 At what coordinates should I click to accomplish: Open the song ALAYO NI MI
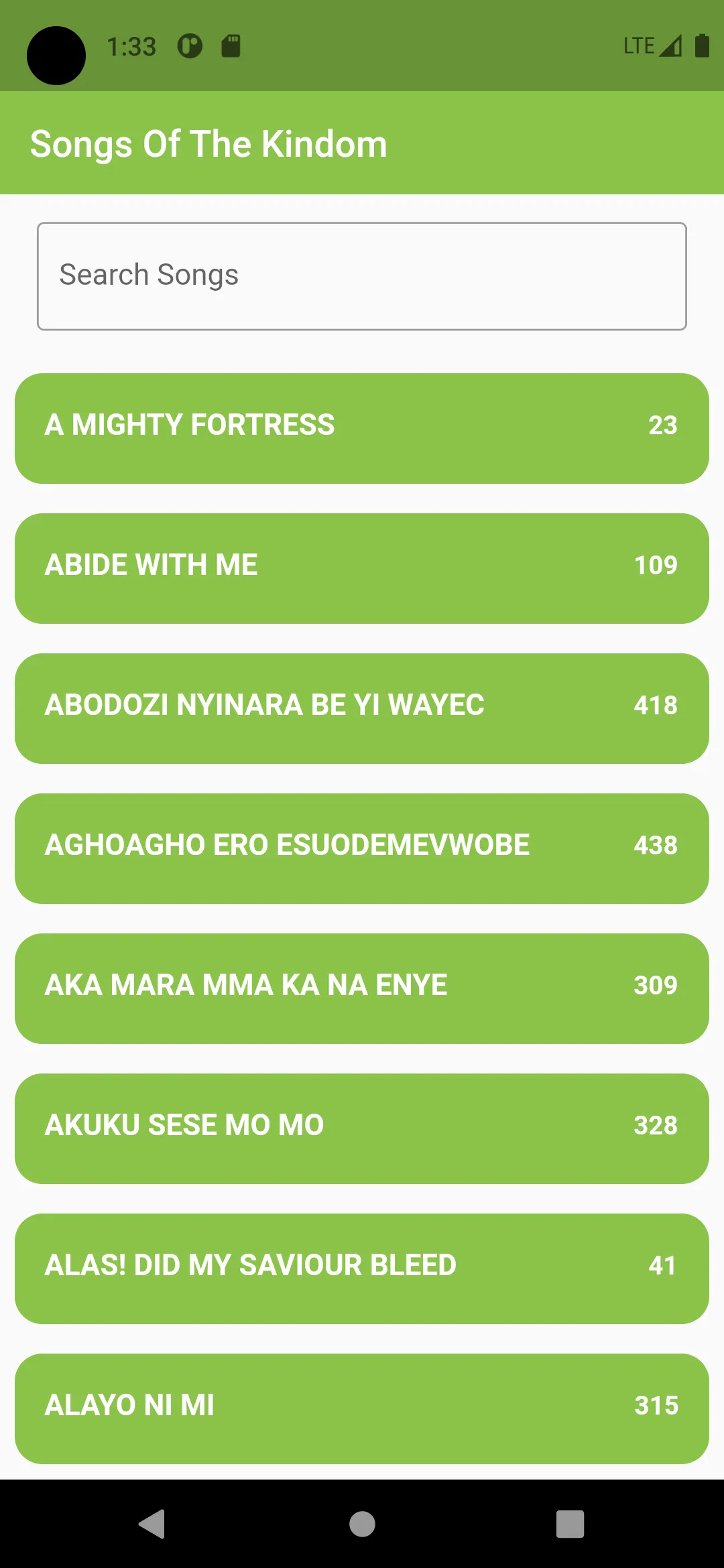(x=362, y=1409)
